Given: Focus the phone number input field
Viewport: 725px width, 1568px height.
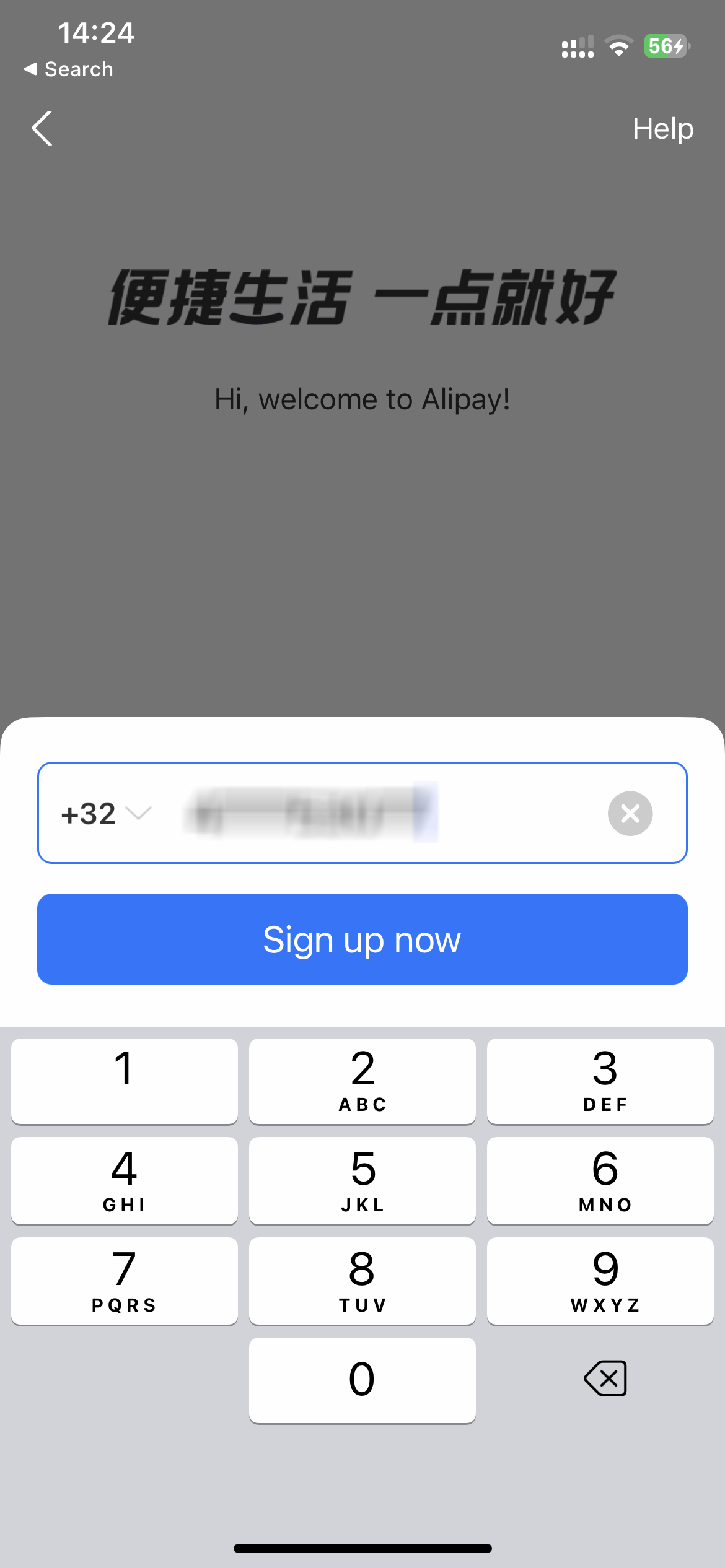Looking at the screenshot, I should 384,812.
